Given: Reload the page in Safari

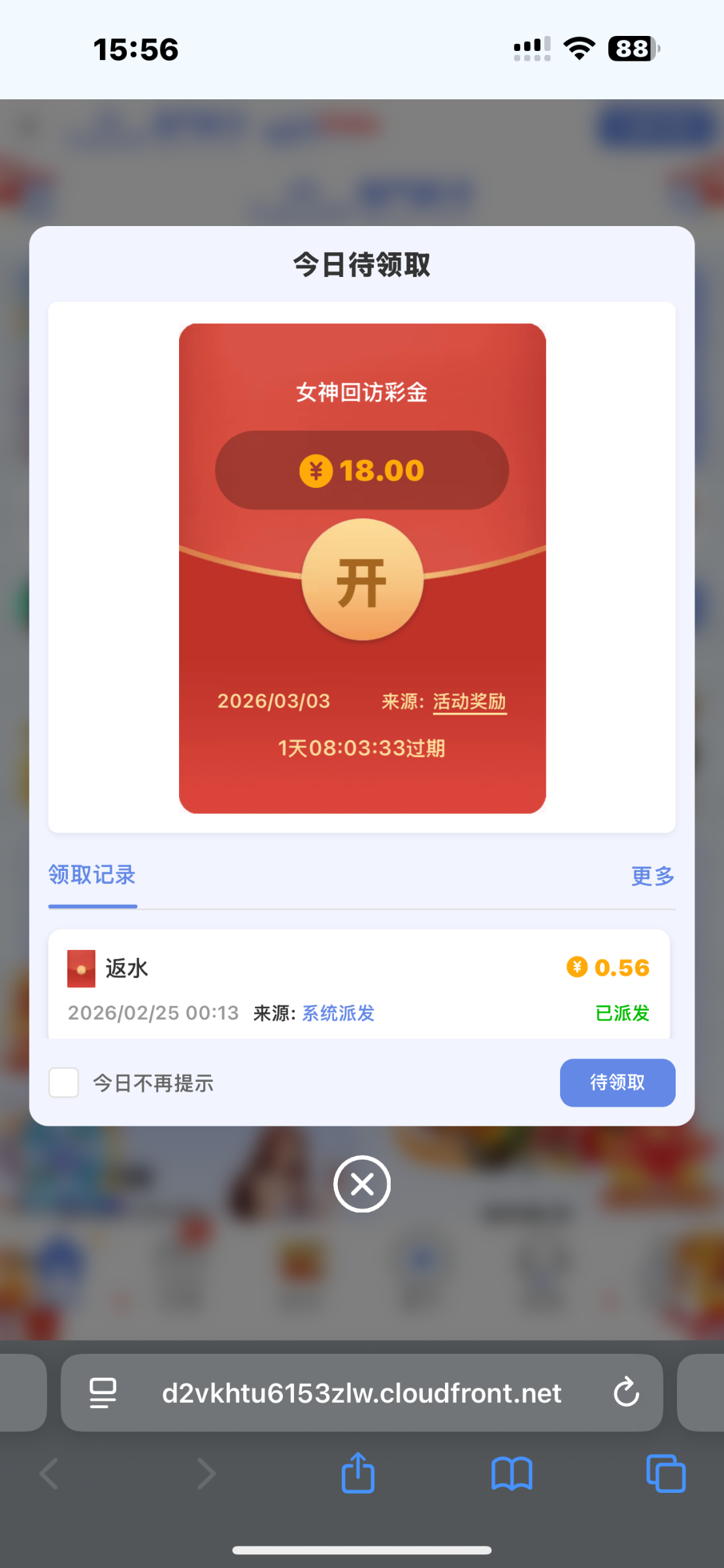Looking at the screenshot, I should pos(626,1392).
